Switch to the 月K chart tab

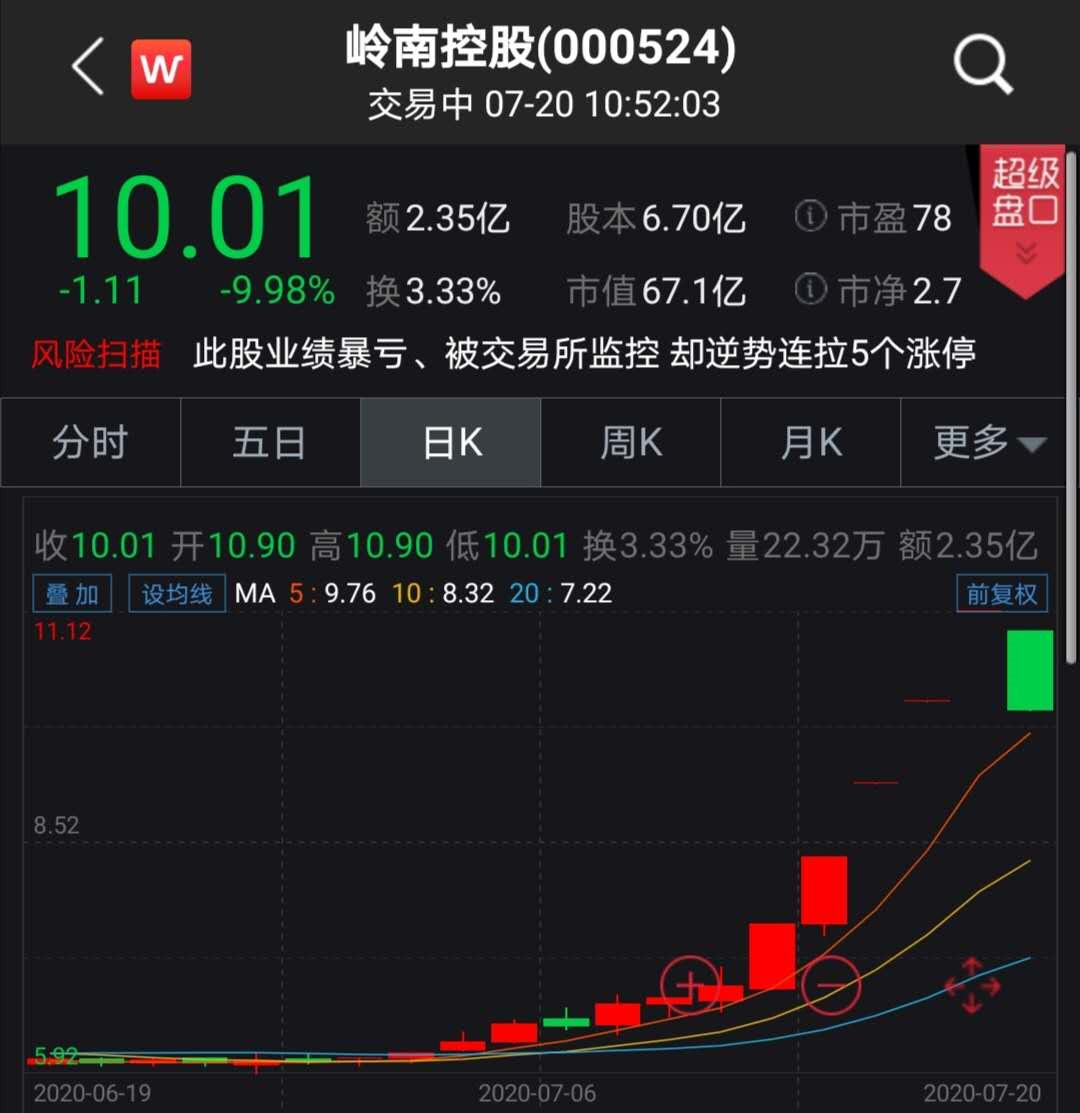click(810, 443)
